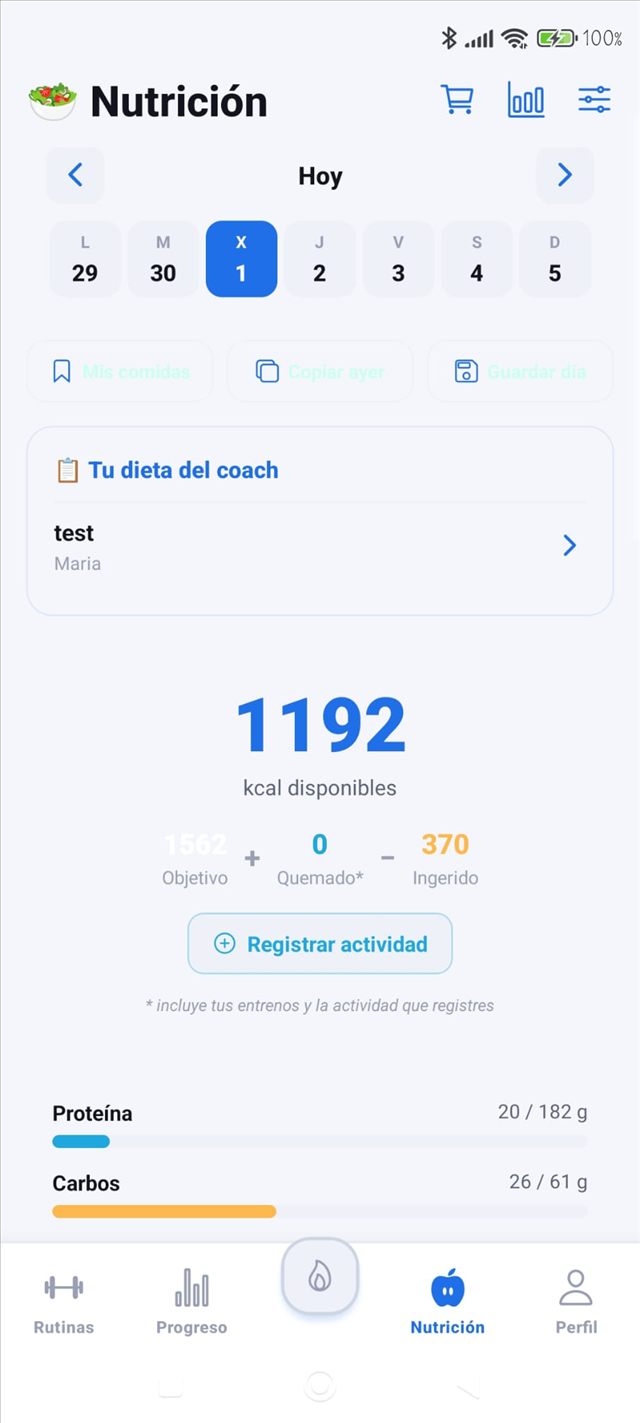Open the coach diet 'test' by Maria
The height and width of the screenshot is (1423, 640).
point(320,546)
